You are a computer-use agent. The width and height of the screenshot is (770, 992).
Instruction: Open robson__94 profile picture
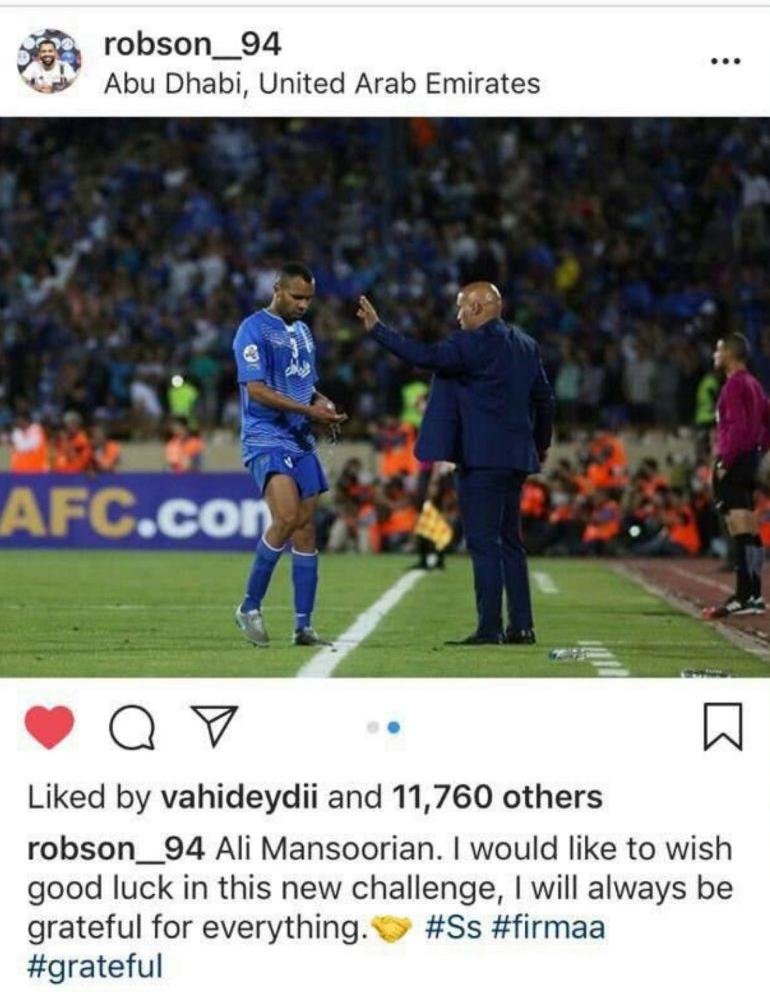pos(48,61)
